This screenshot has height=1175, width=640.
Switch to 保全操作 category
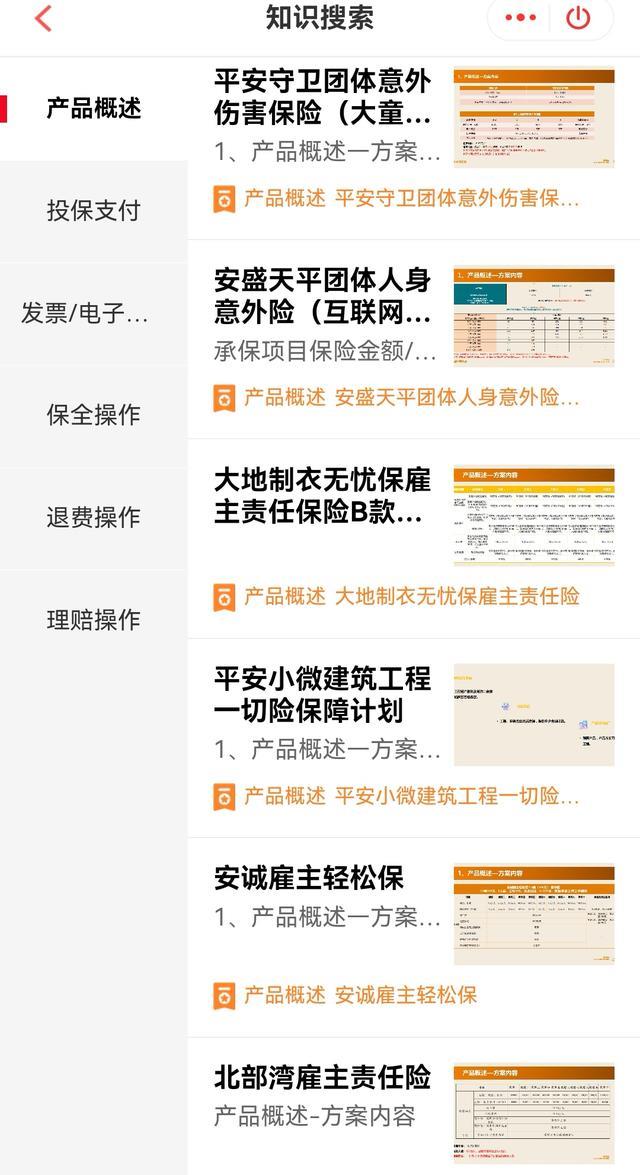tap(94, 415)
